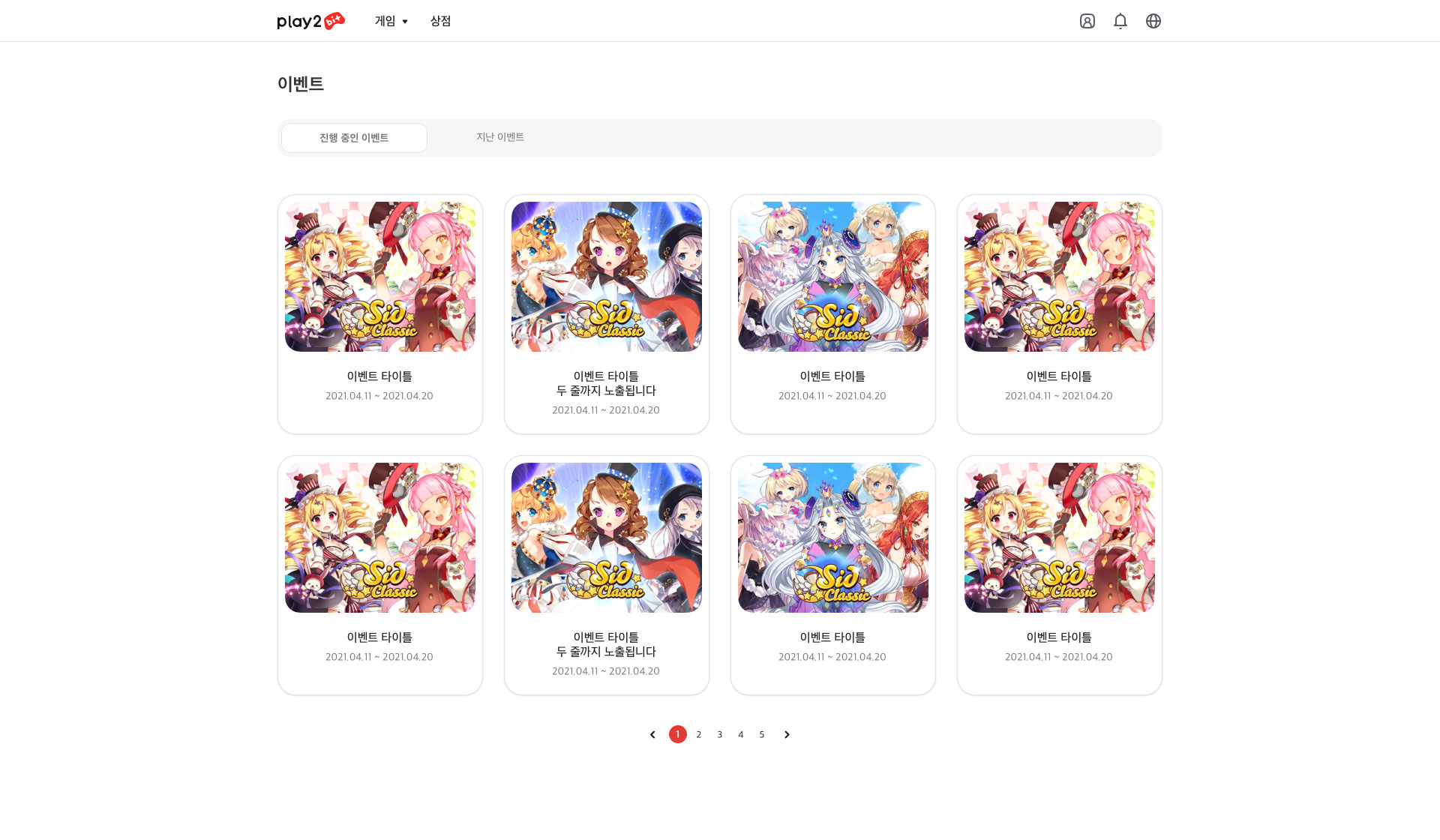Select the 진행 중인 이벤트 tab
1440x840 pixels.
(354, 138)
